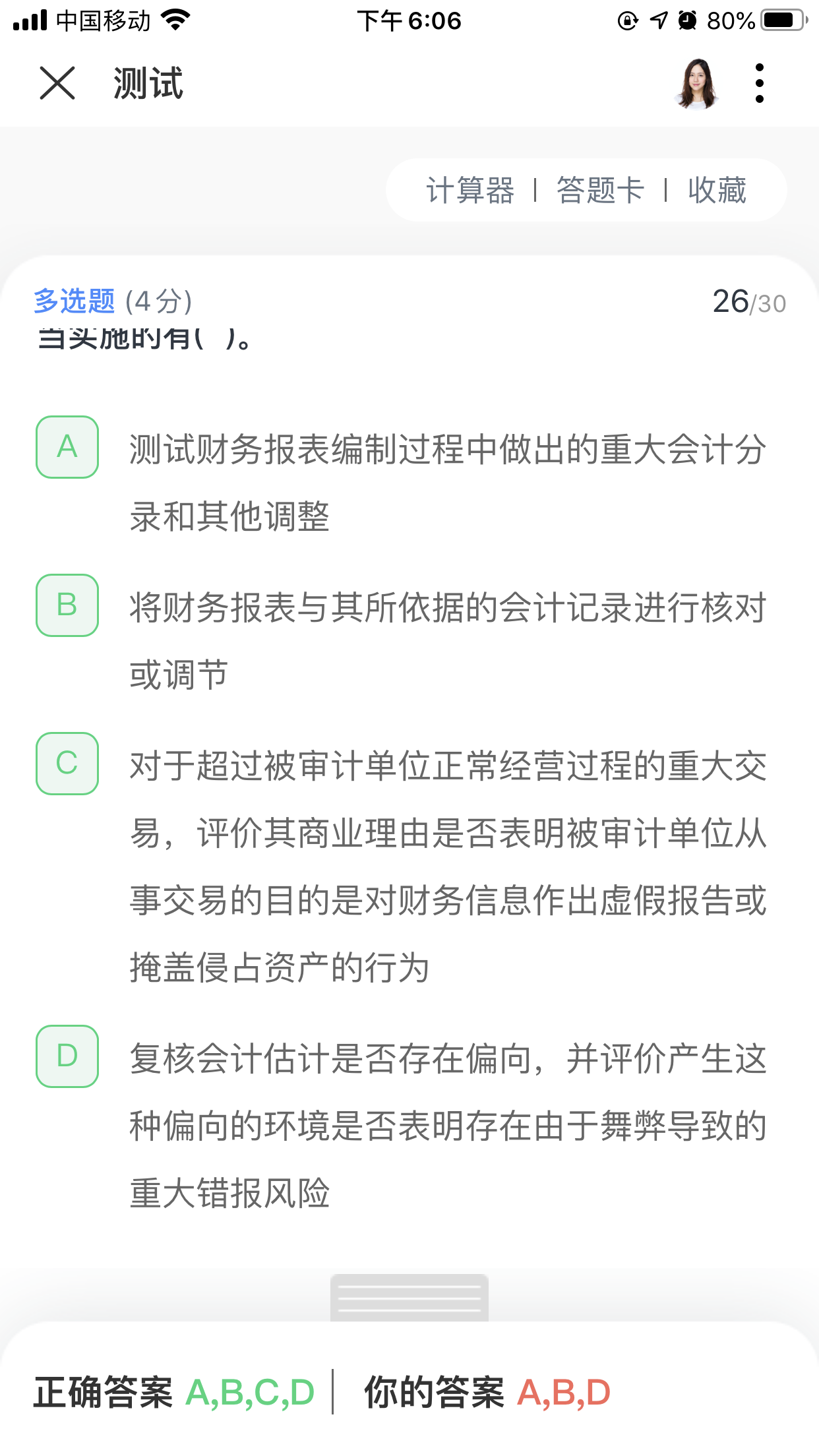Image resolution: width=819 pixels, height=1456 pixels.
Task: Close the 测试 page
Action: 57,83
